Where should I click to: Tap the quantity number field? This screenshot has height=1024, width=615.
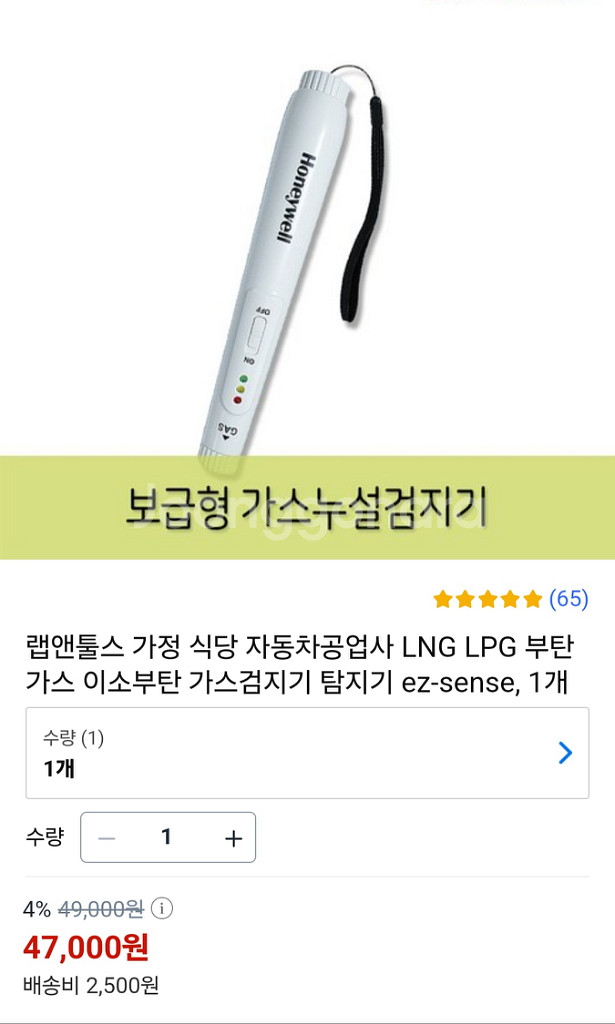pyautogui.click(x=167, y=838)
